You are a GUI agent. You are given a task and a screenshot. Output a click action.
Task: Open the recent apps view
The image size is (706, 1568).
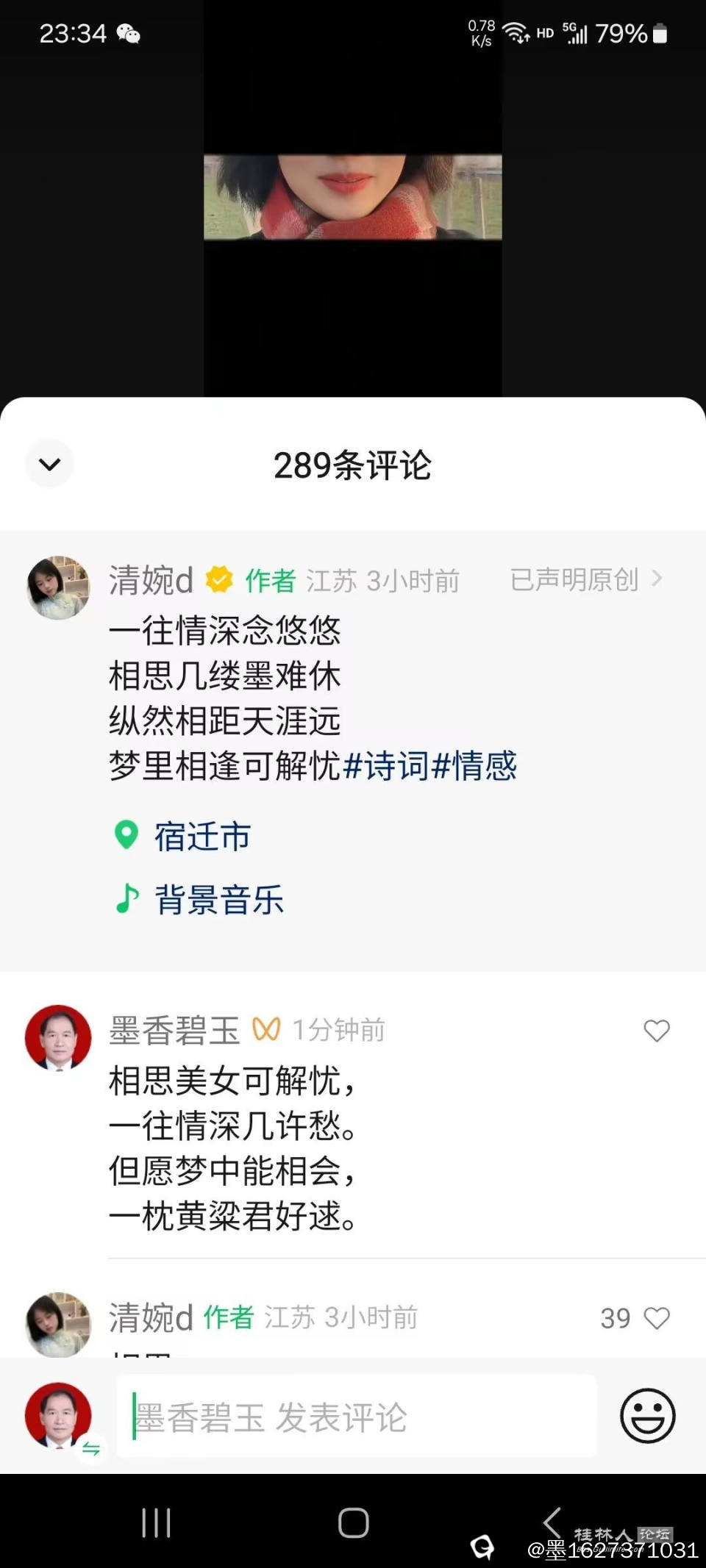click(x=156, y=1522)
